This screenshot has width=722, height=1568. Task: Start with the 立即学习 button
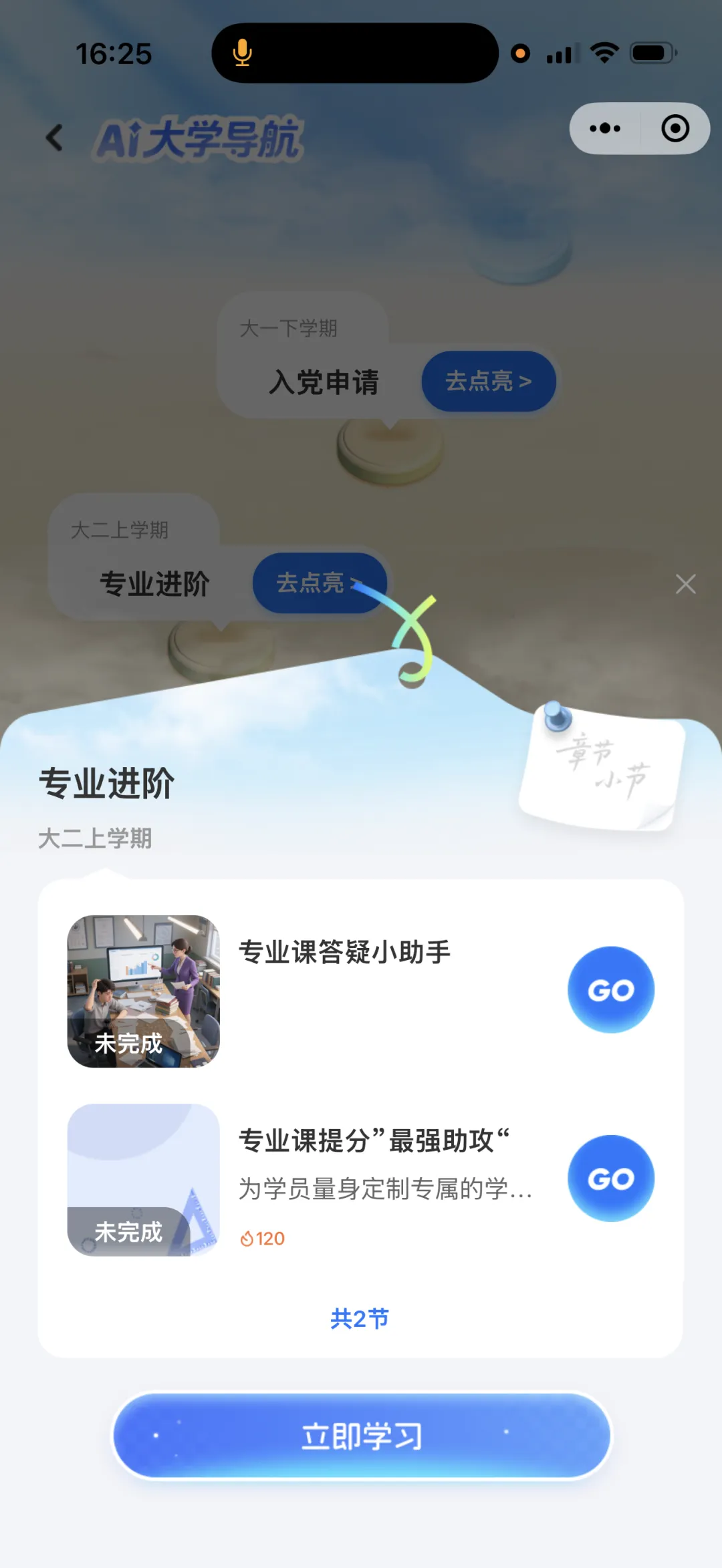click(x=362, y=1435)
